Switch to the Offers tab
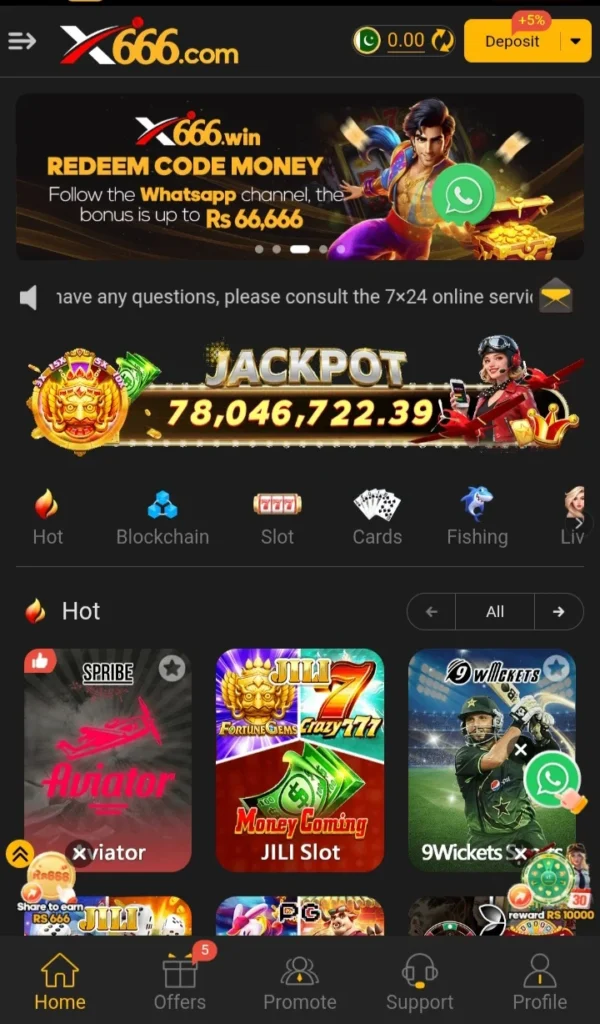 coord(180,983)
